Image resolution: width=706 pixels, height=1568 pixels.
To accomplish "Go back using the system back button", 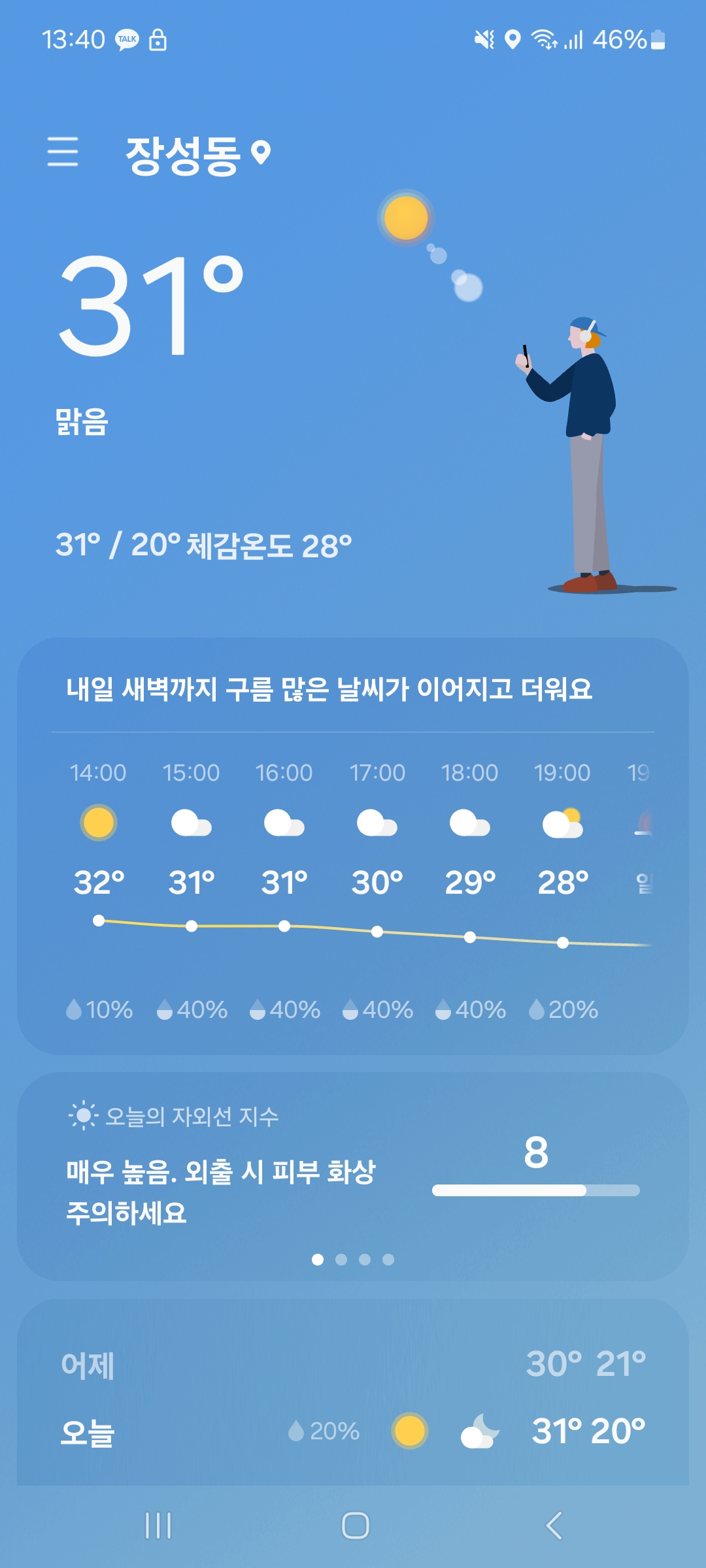I will click(x=554, y=1526).
